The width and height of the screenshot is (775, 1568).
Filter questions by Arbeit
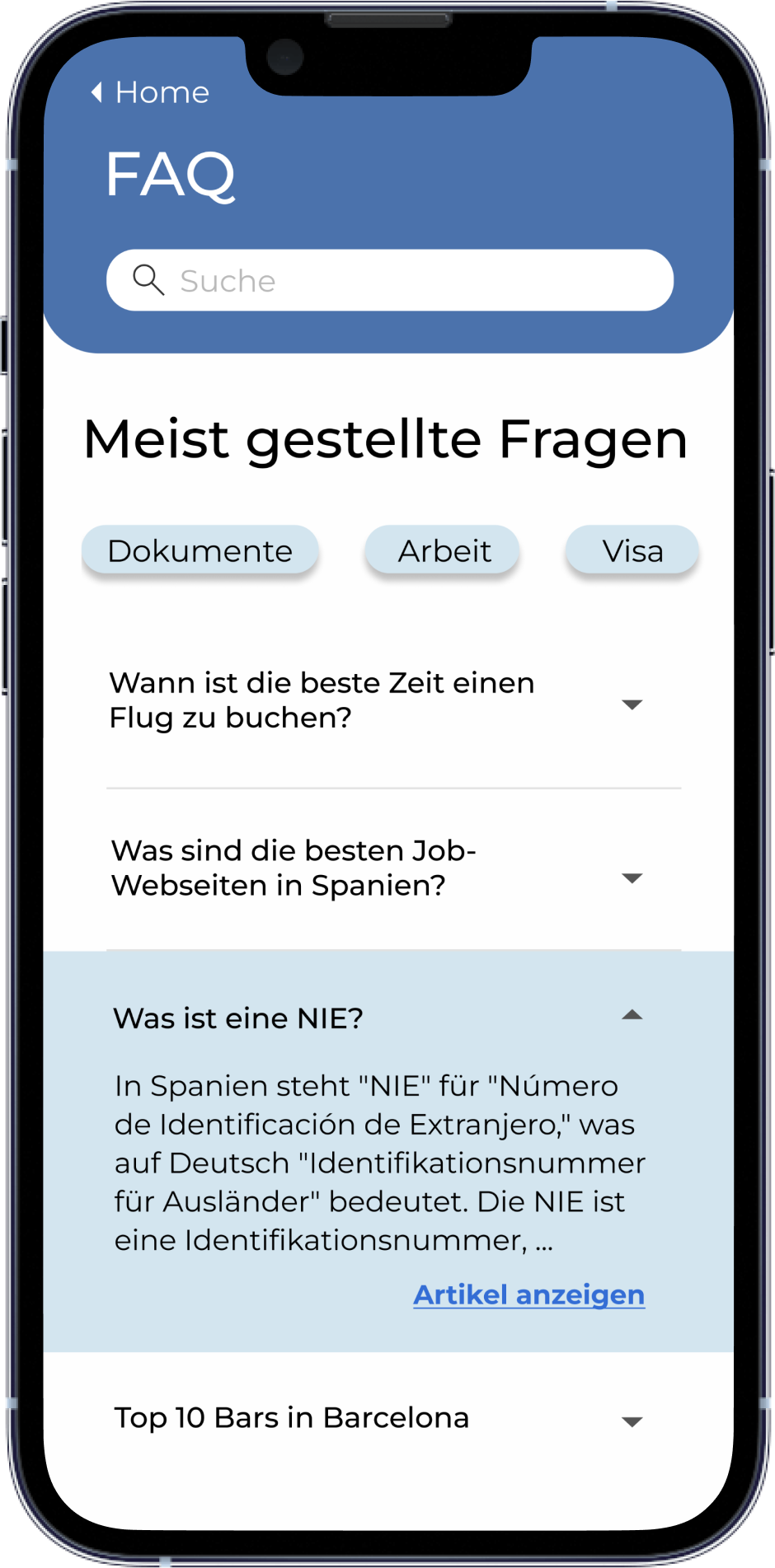pos(443,550)
